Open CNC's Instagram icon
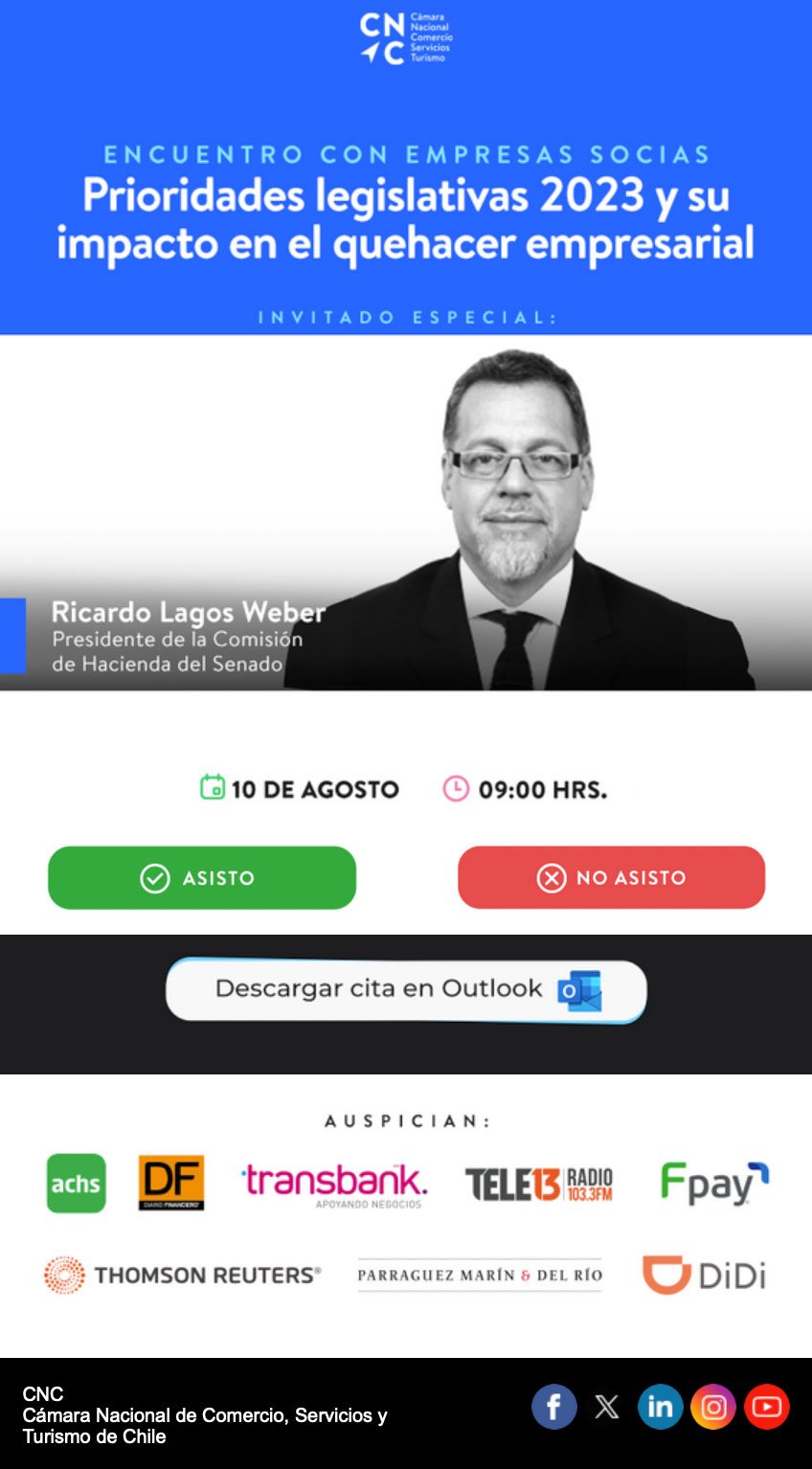 tap(713, 1407)
